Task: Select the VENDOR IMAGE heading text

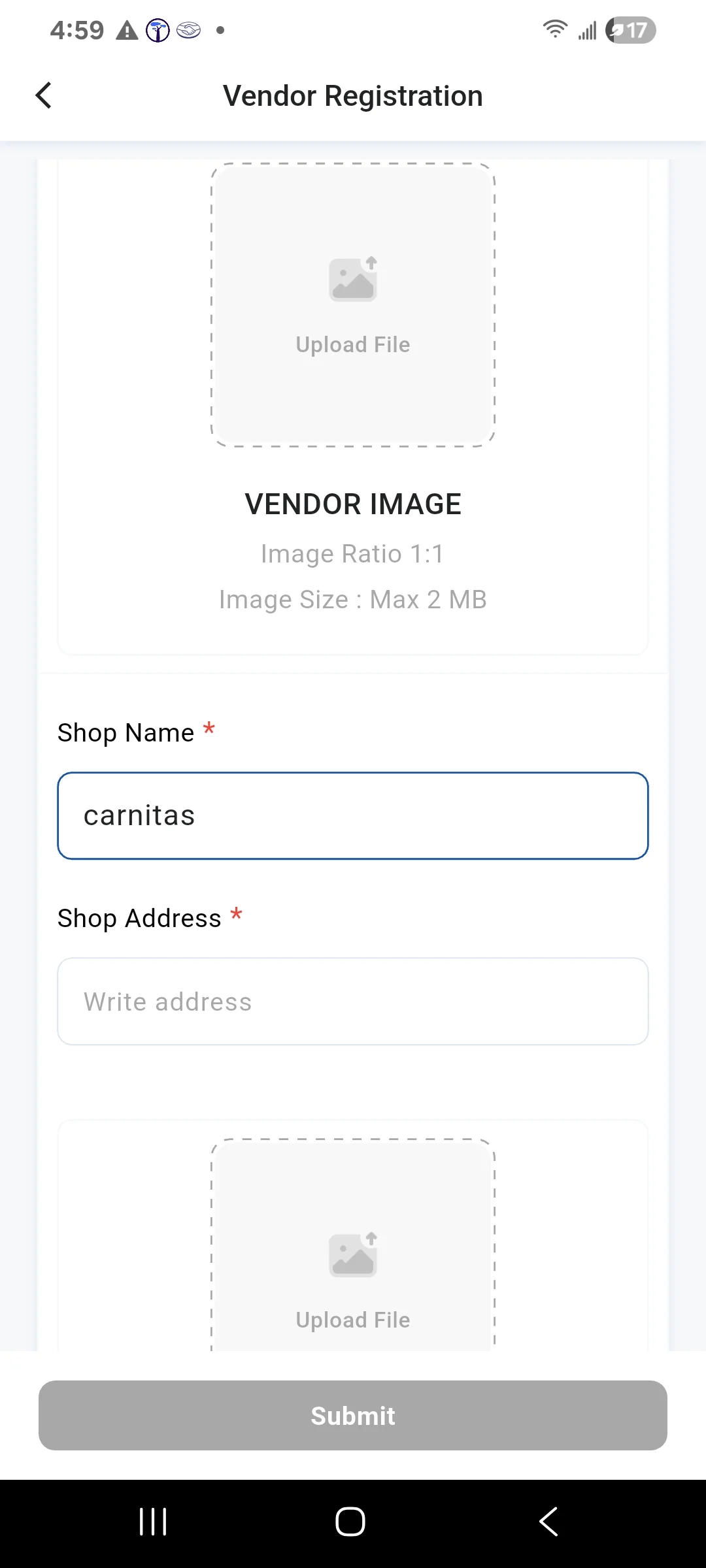Action: coord(352,503)
